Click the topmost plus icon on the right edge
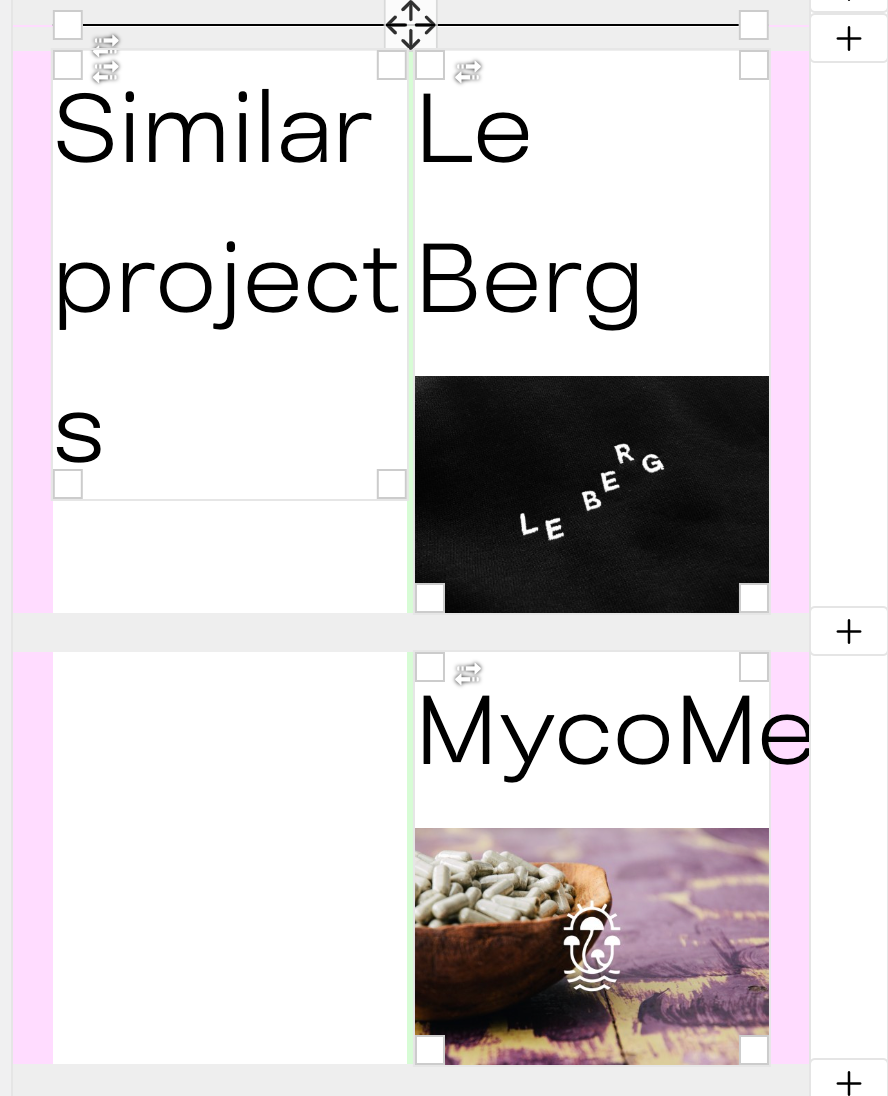Viewport: 888px width, 1096px height. (x=849, y=38)
